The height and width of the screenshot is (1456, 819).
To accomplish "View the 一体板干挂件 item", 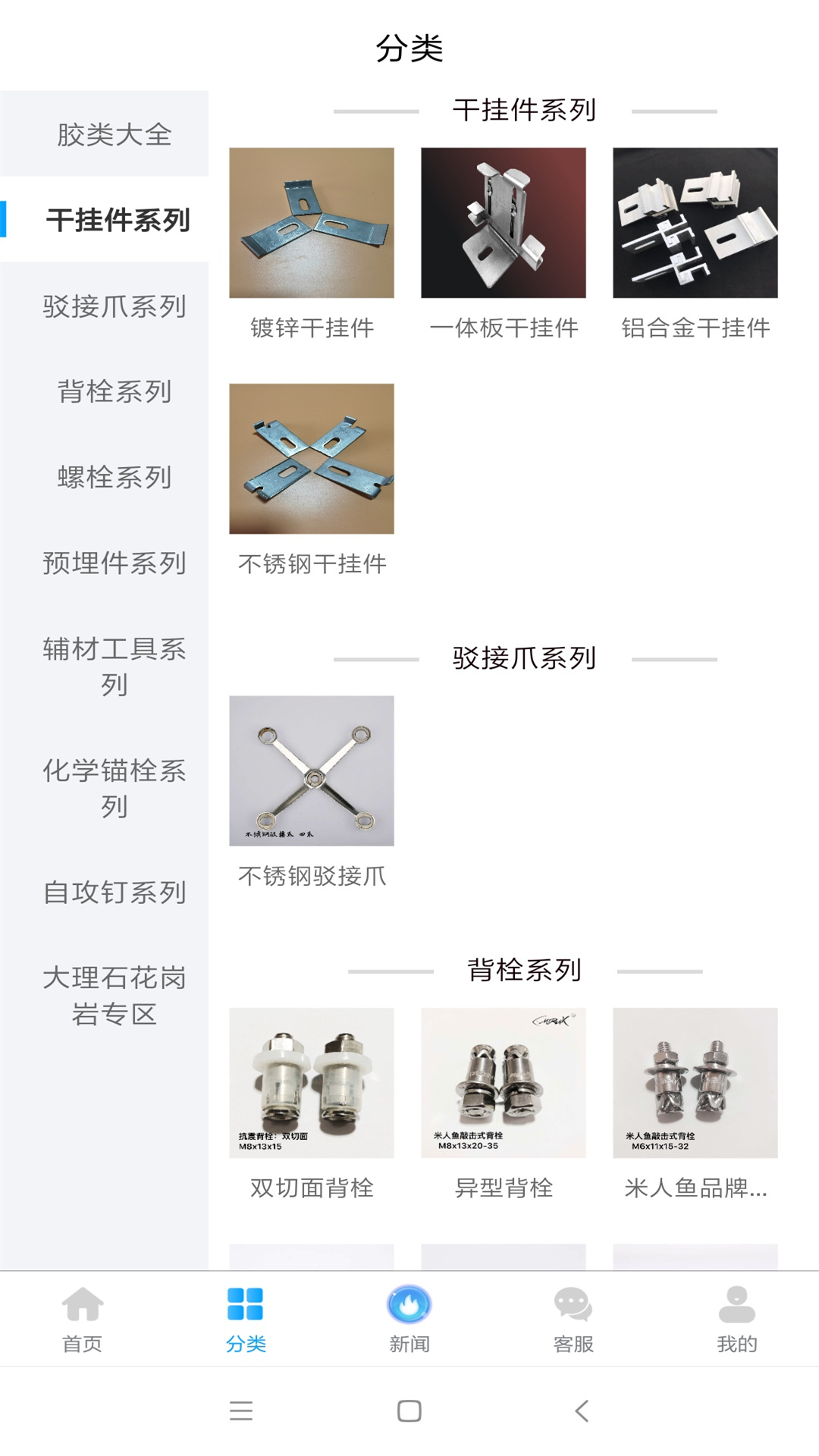I will point(504,224).
